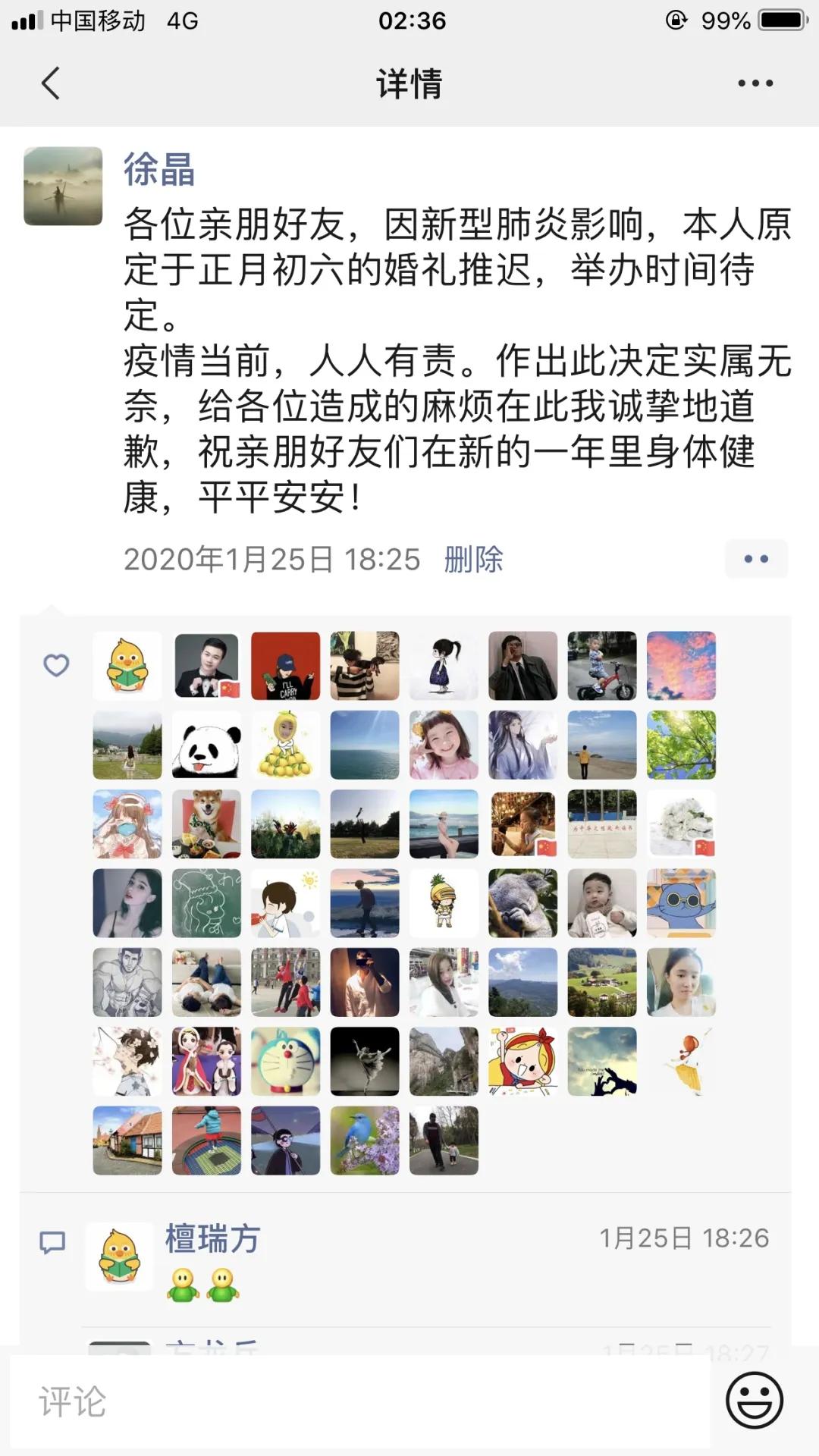This screenshot has height=1456, width=819.
Task: Tap the name 徐晶 above the post
Action: tap(159, 169)
